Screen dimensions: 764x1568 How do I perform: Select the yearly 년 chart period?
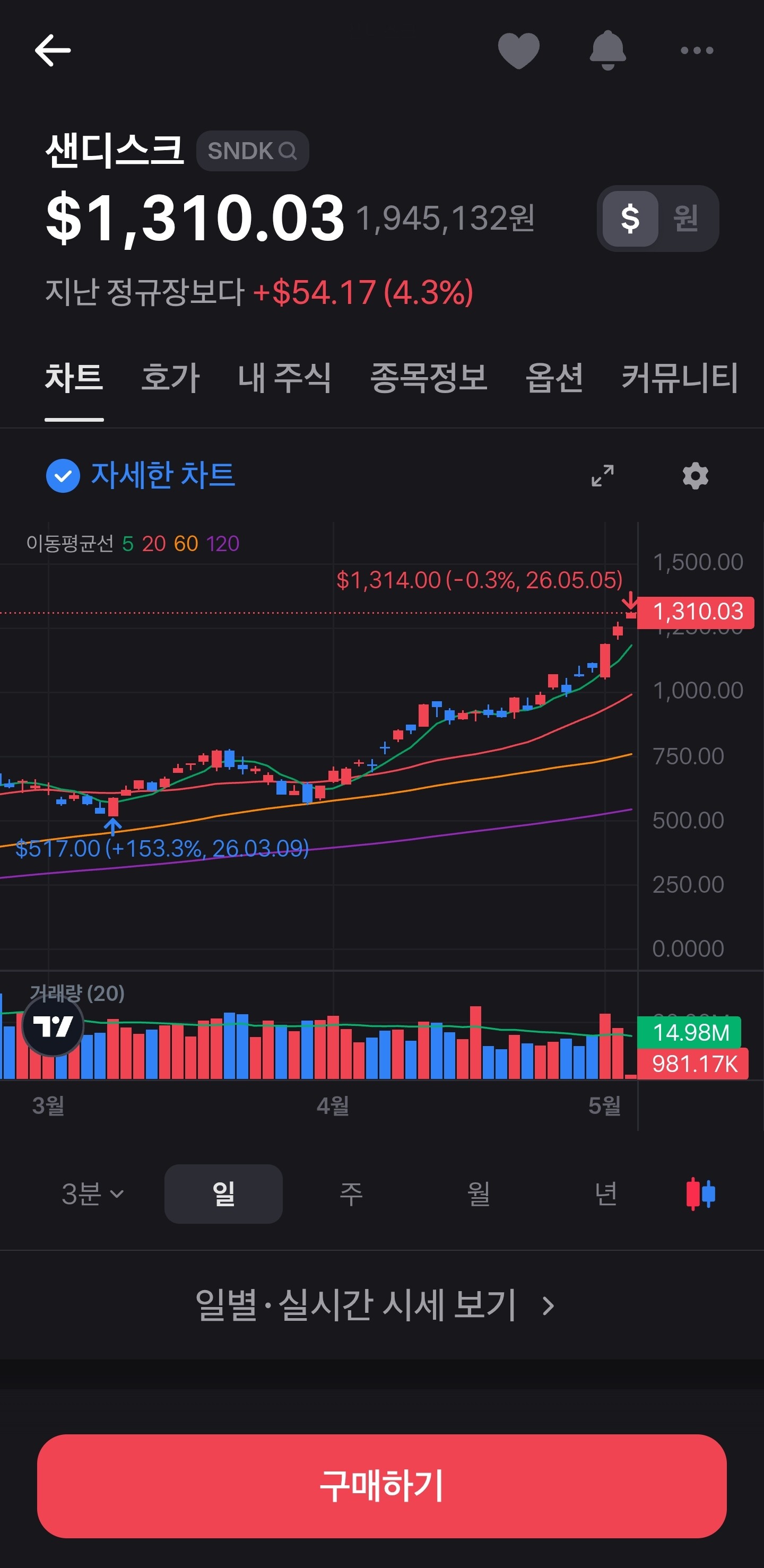(606, 1194)
